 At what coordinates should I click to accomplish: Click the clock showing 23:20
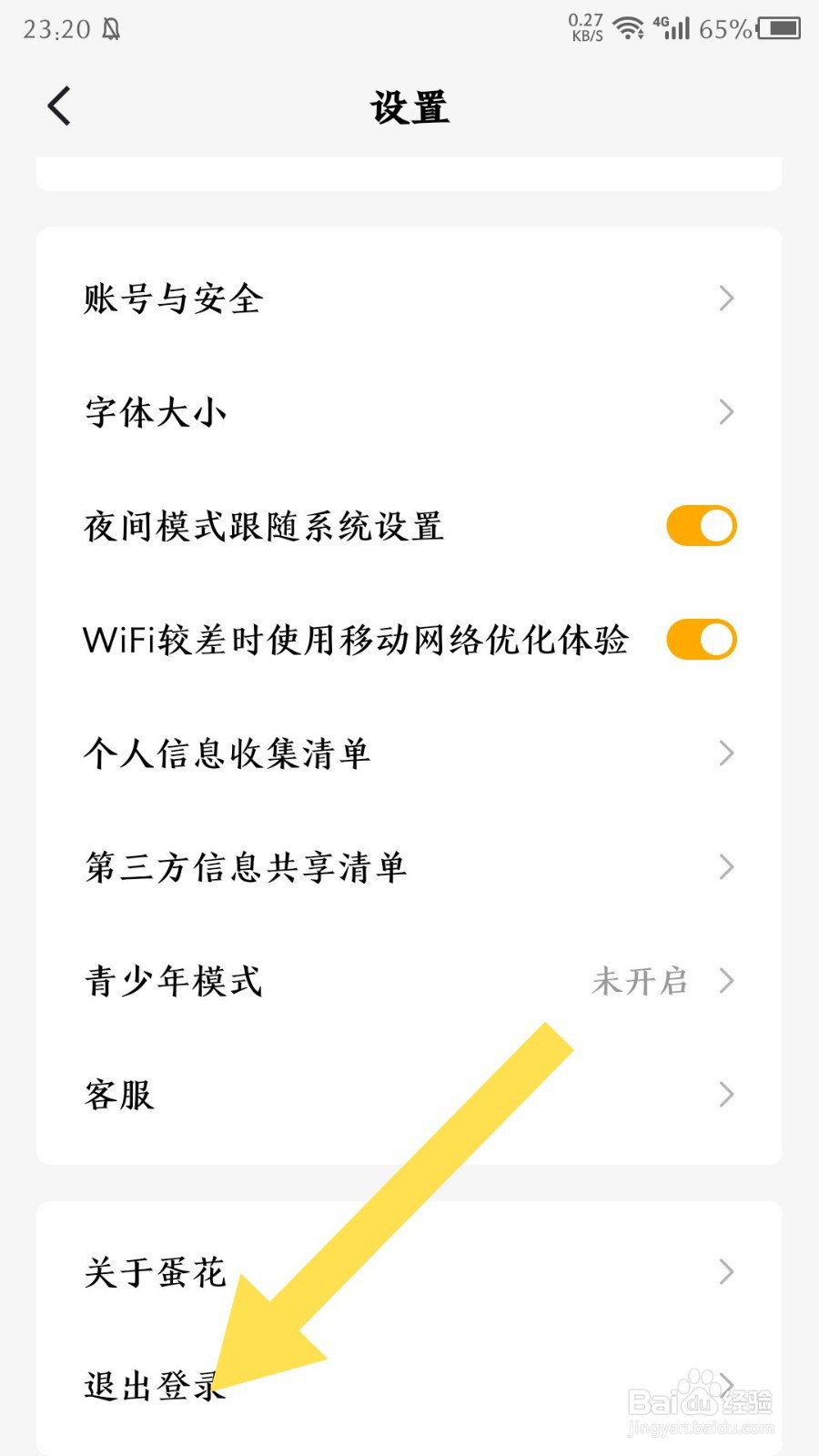(55, 30)
